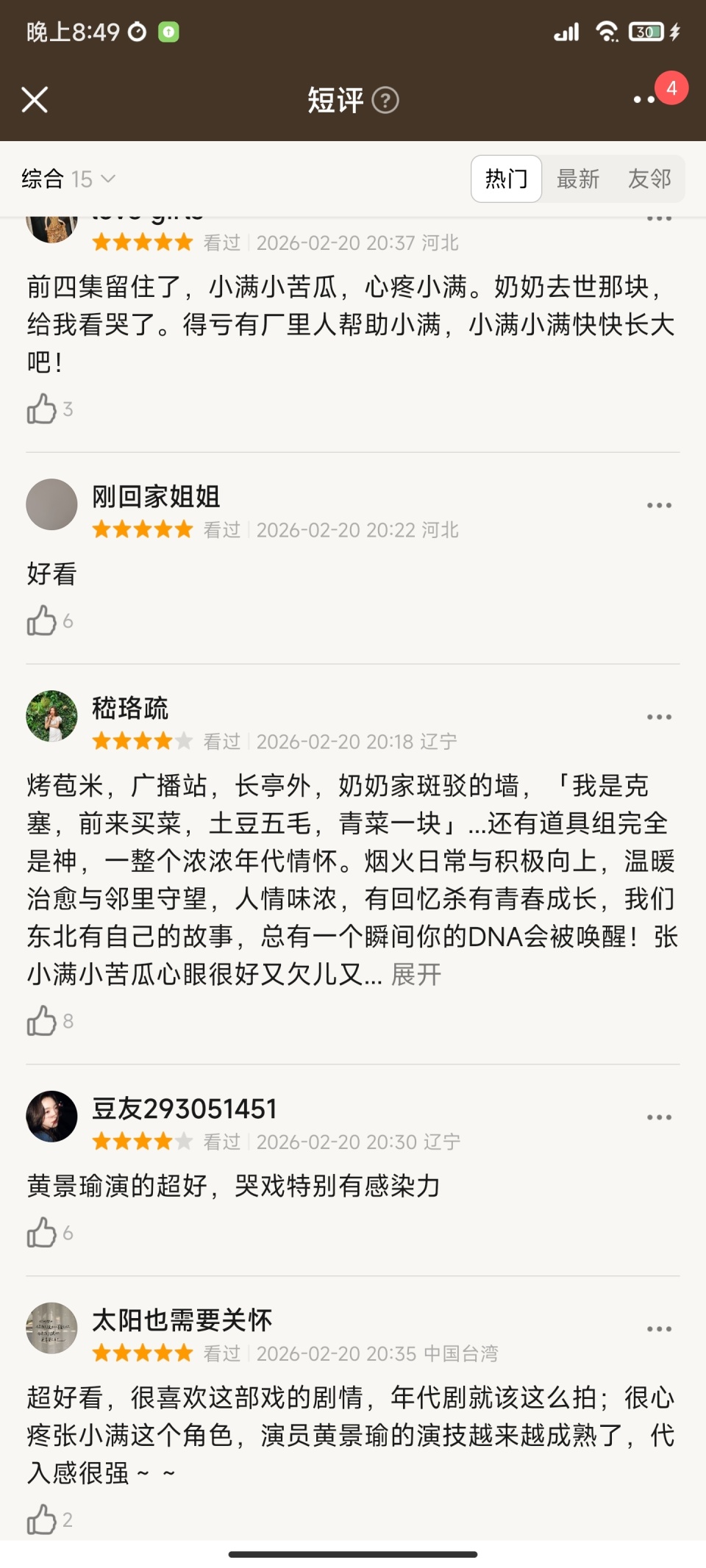Open the 综合 filter dropdown
This screenshot has width=706, height=1568.
click(x=66, y=179)
